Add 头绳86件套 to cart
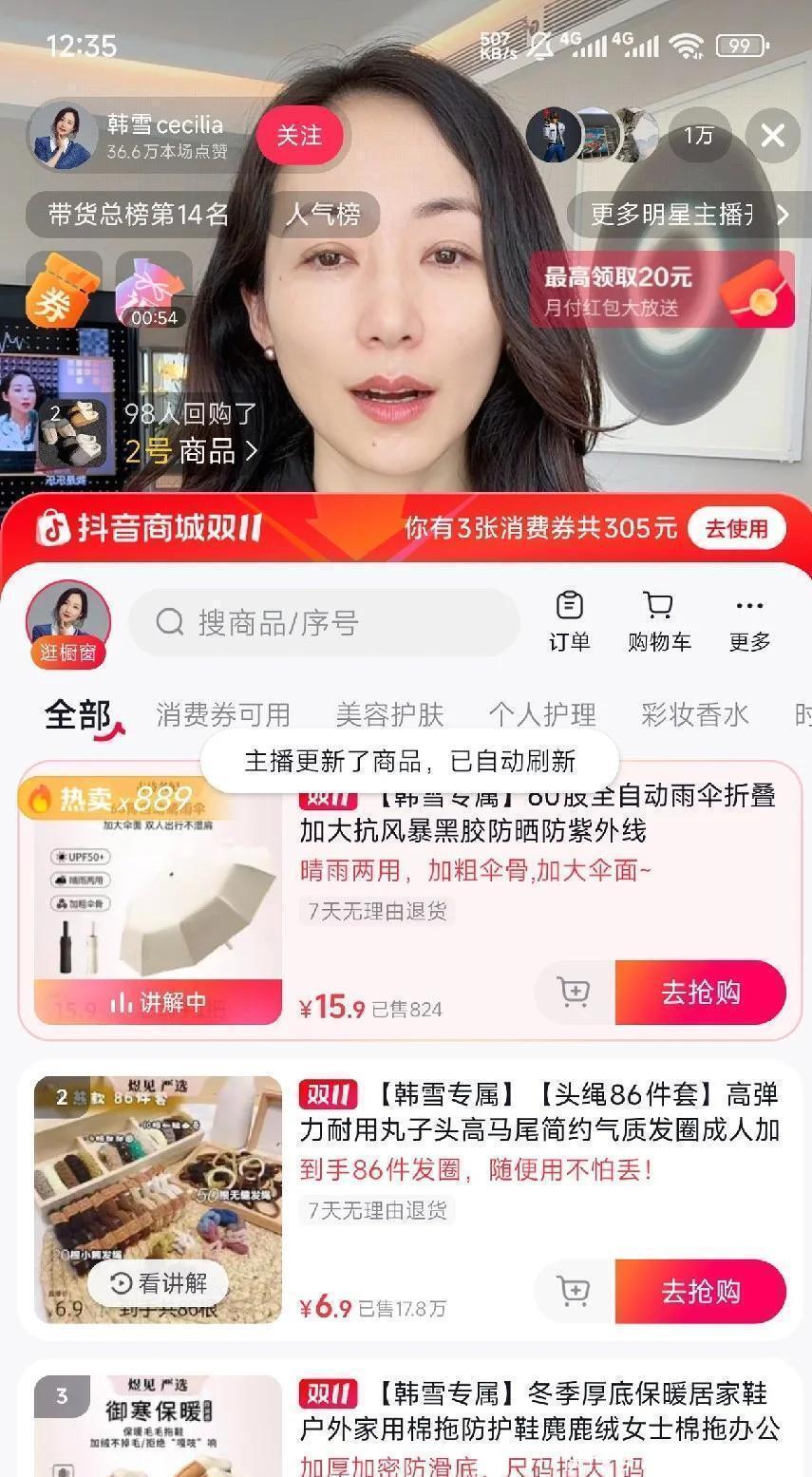This screenshot has width=812, height=1477. (x=575, y=1292)
